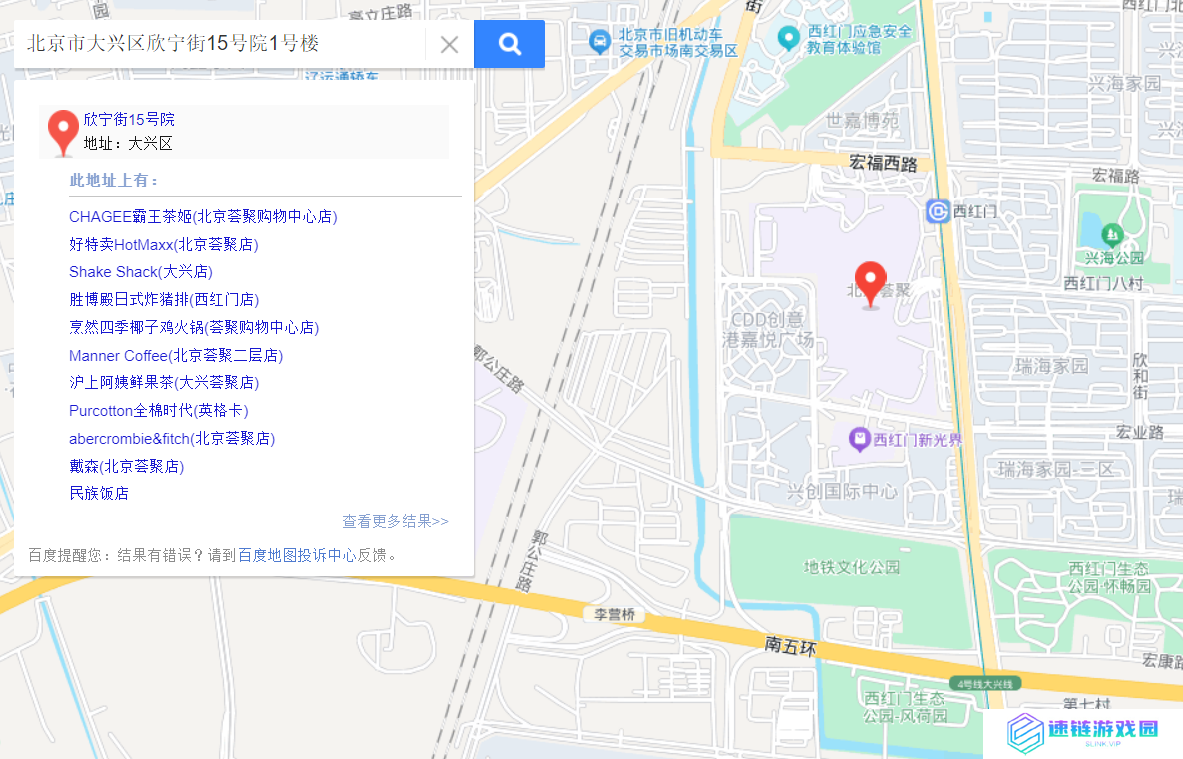Screen dimensions: 1183x759
Task: Select Shake Shack(大兴店) result
Action: (x=141, y=272)
